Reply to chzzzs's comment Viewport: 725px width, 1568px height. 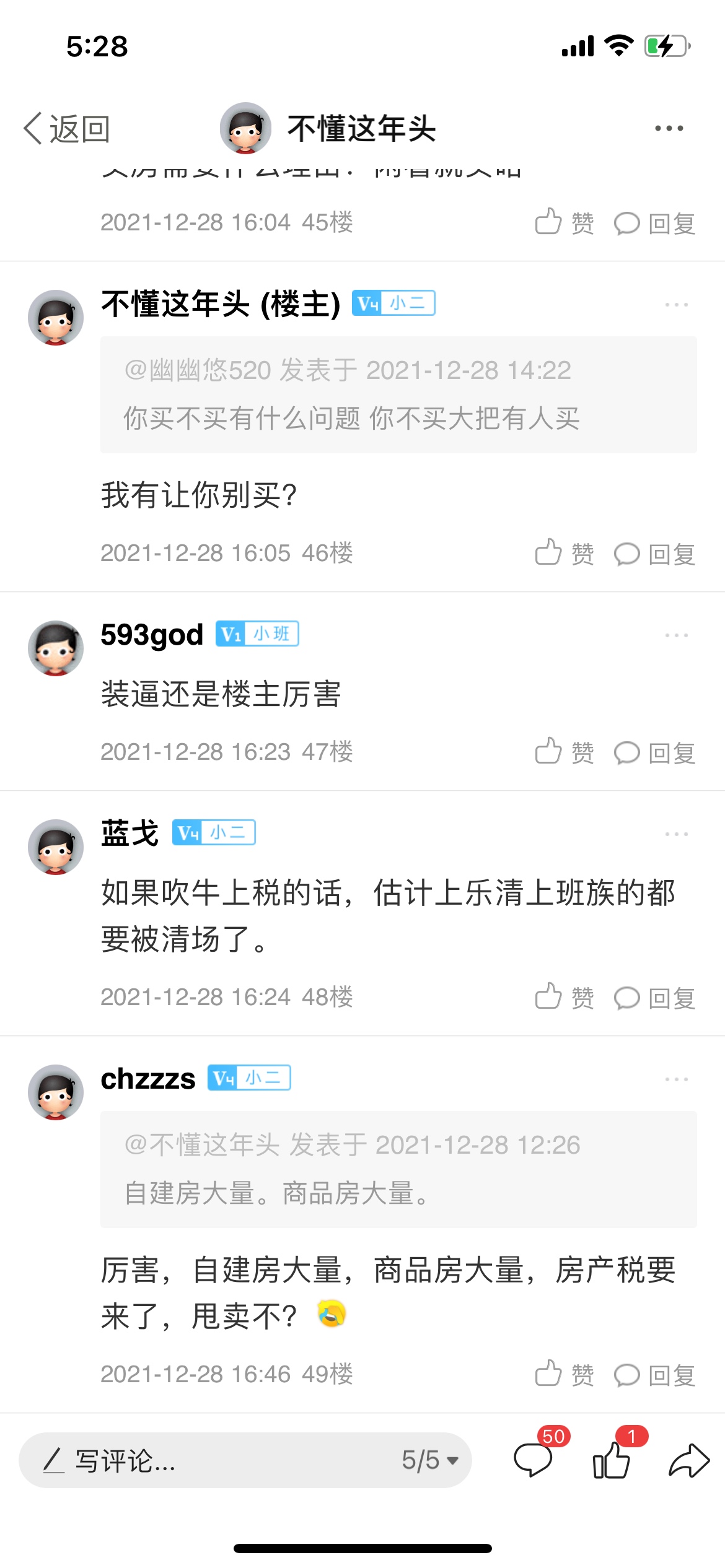pyautogui.click(x=654, y=1375)
